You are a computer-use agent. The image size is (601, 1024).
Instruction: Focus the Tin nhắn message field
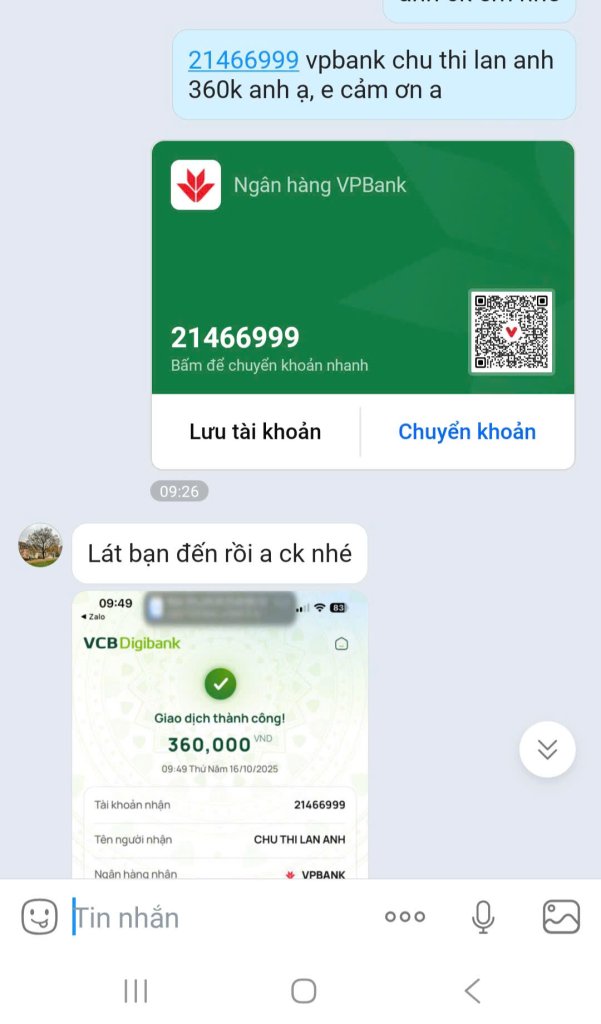(x=220, y=917)
